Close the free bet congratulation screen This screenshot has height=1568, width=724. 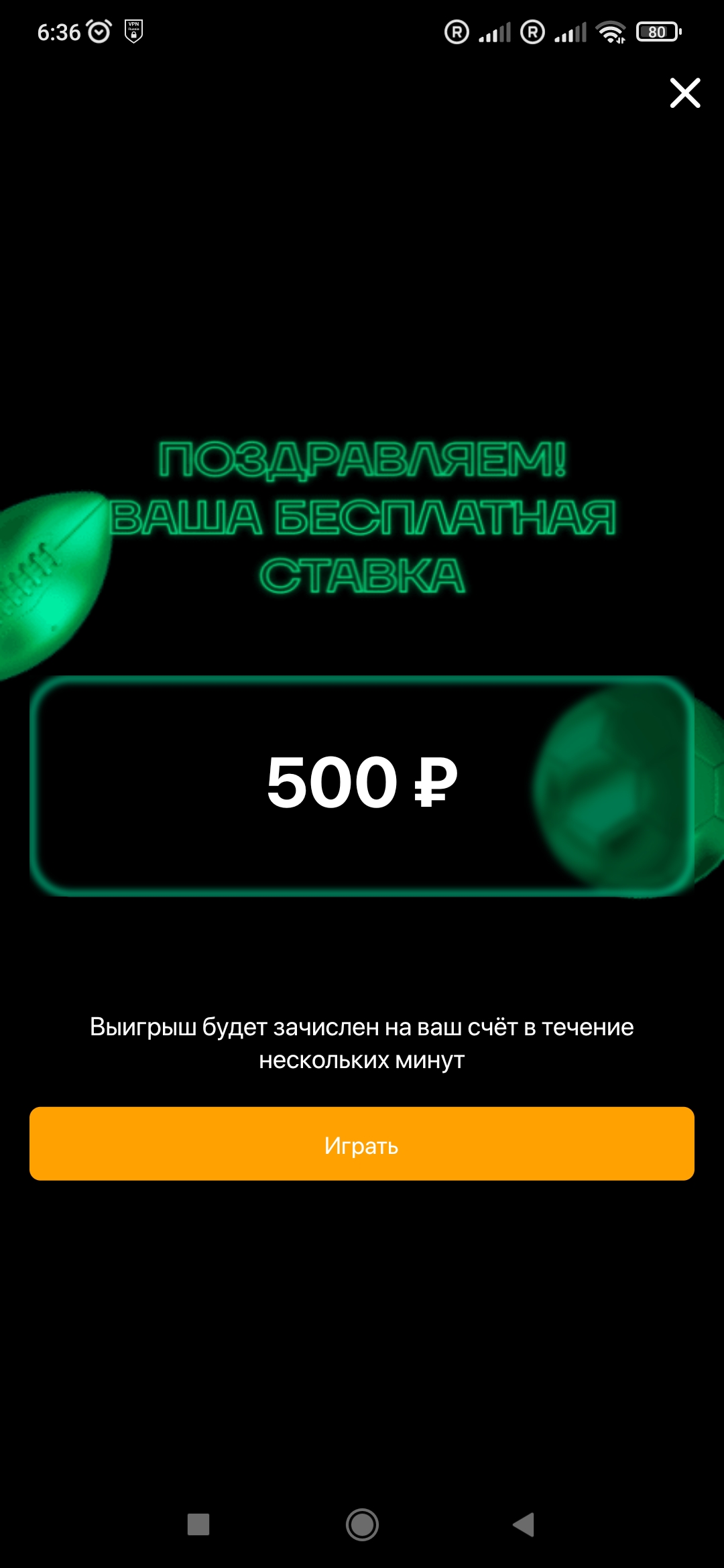coord(684,92)
